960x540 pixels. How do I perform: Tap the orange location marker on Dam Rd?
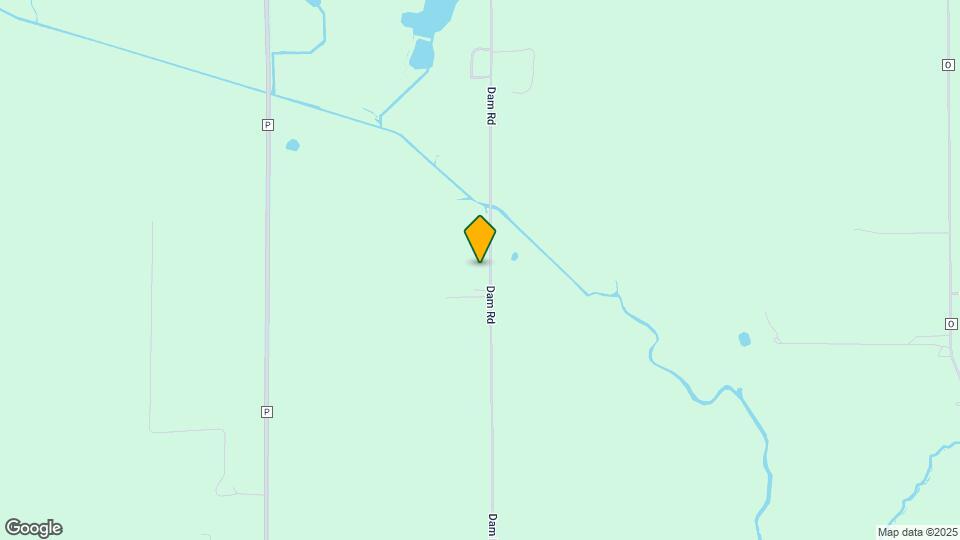click(480, 238)
